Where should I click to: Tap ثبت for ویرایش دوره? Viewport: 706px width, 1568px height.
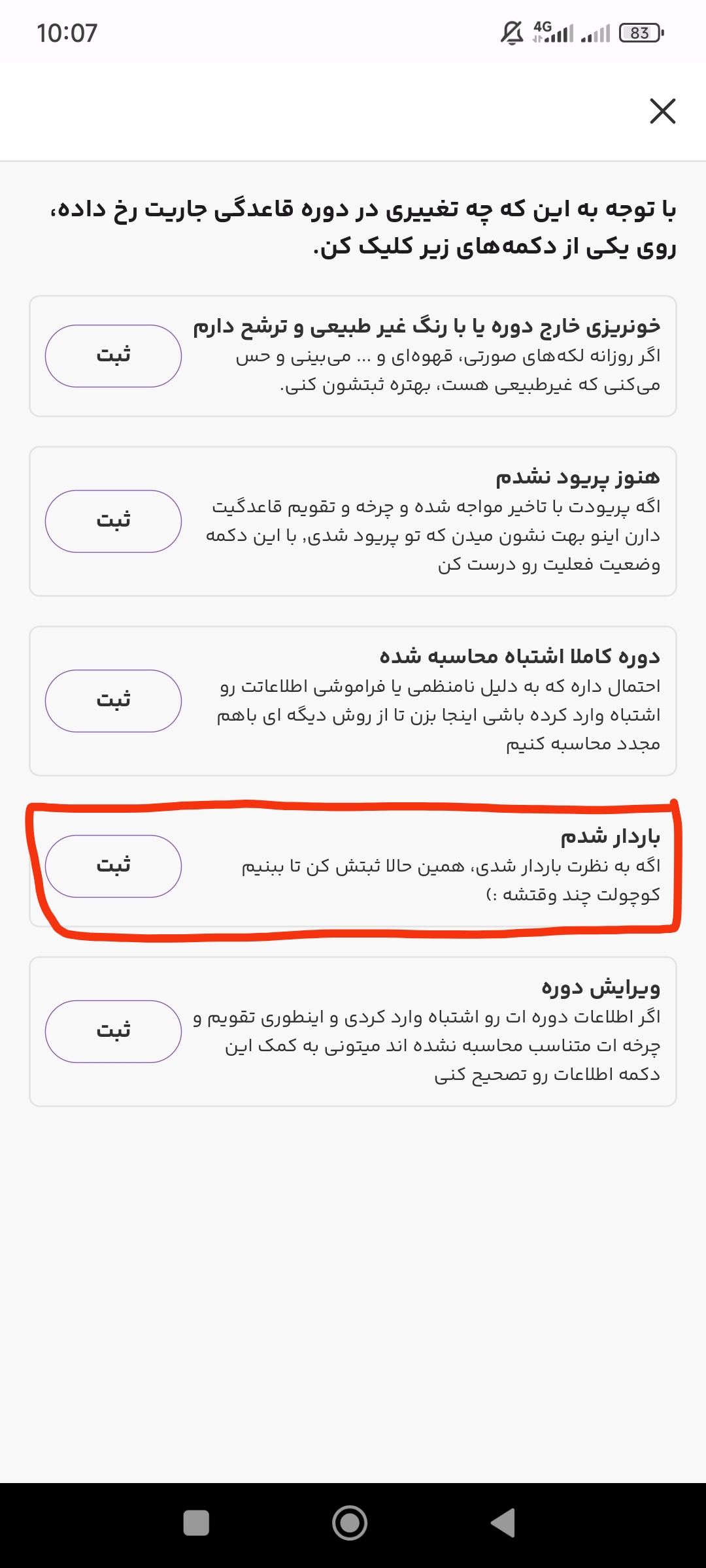pyautogui.click(x=113, y=1032)
